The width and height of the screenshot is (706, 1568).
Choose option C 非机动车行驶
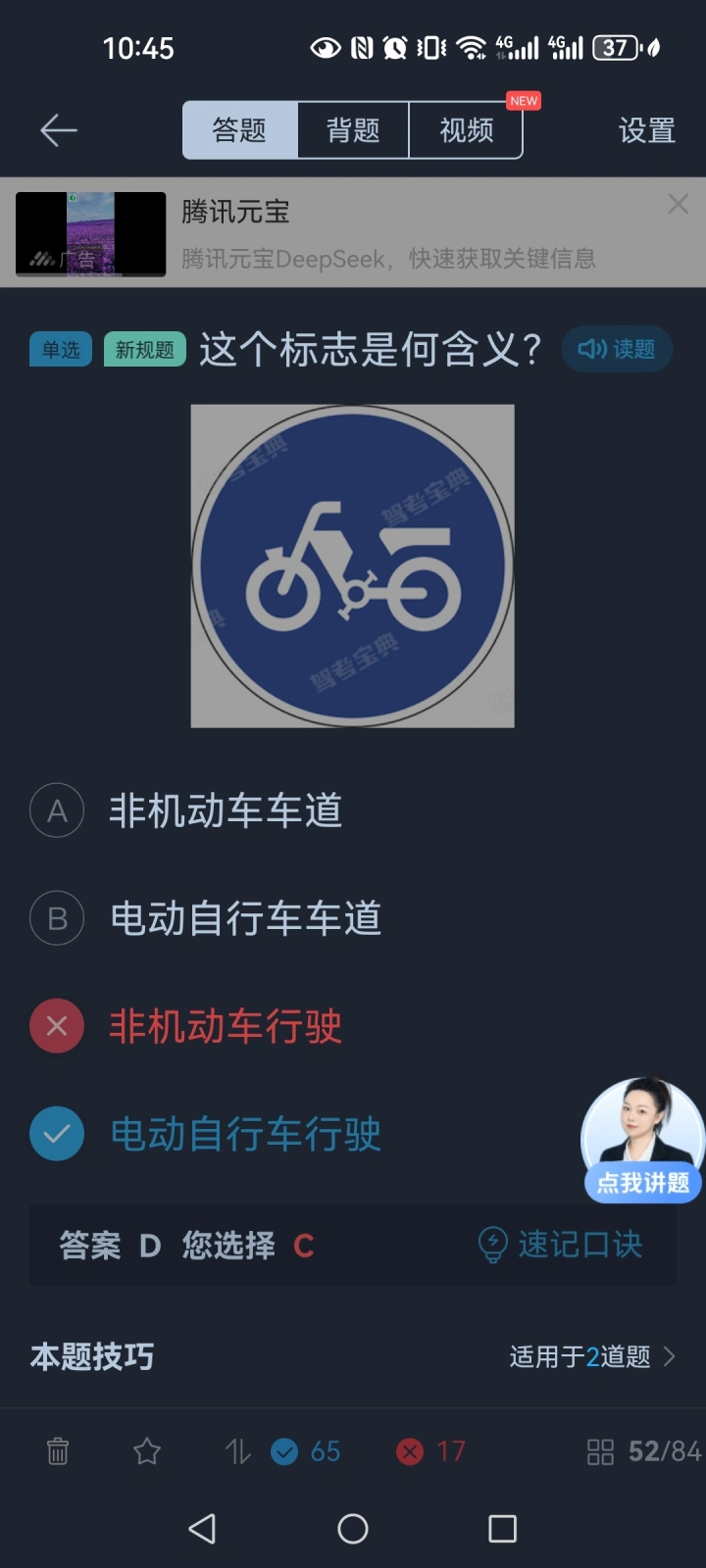(x=226, y=1027)
